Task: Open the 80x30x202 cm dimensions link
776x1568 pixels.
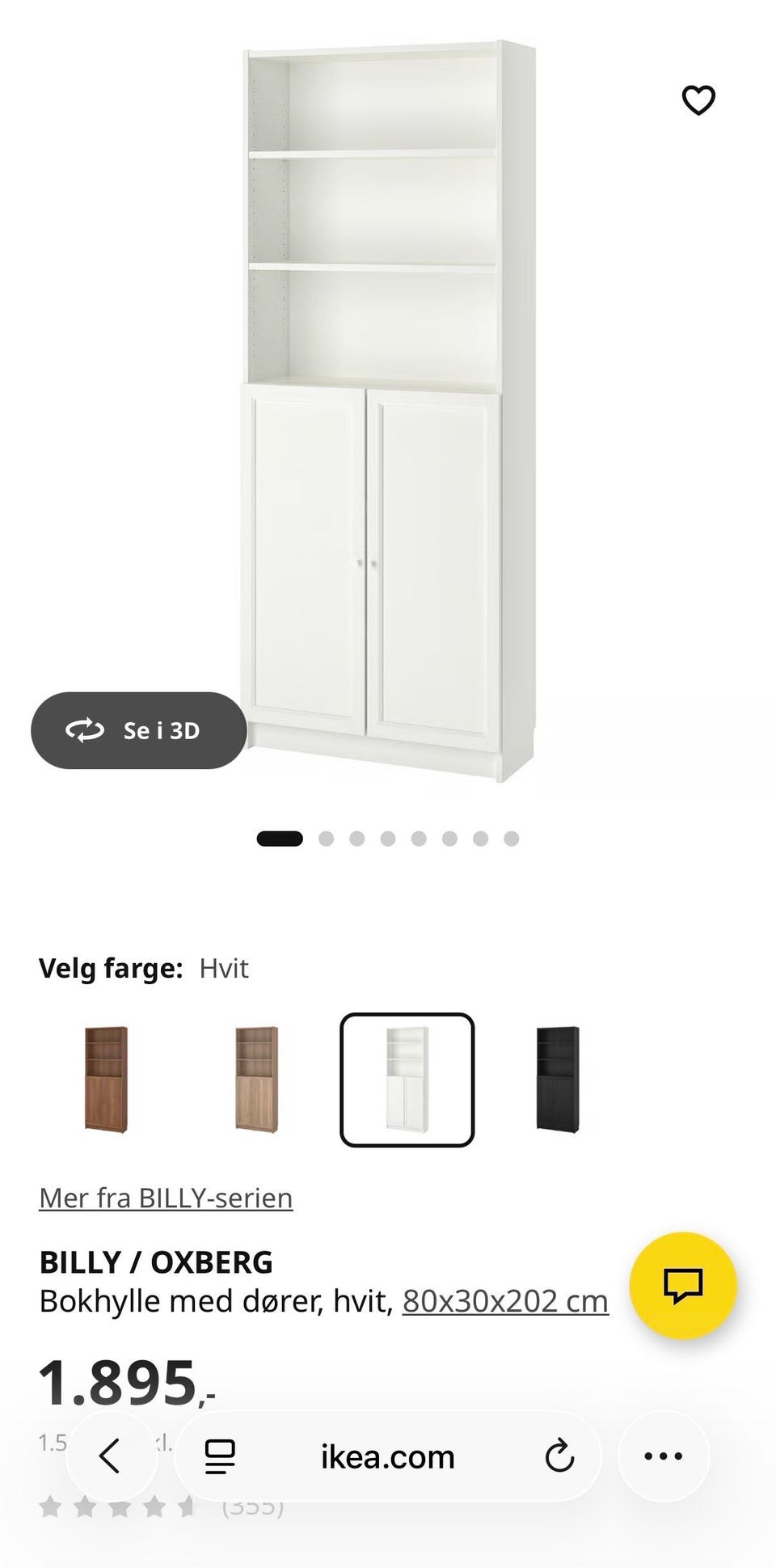Action: coord(505,1301)
